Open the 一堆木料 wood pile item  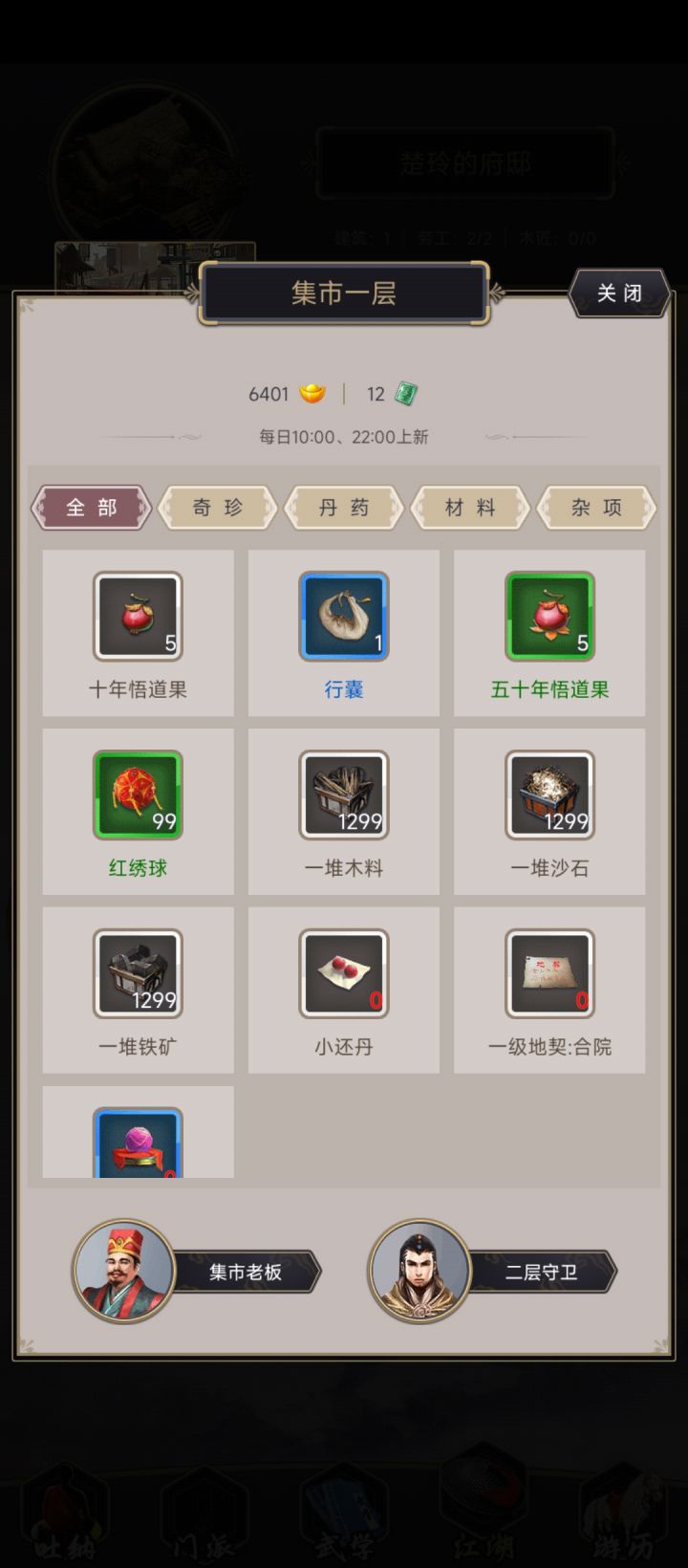click(x=343, y=795)
